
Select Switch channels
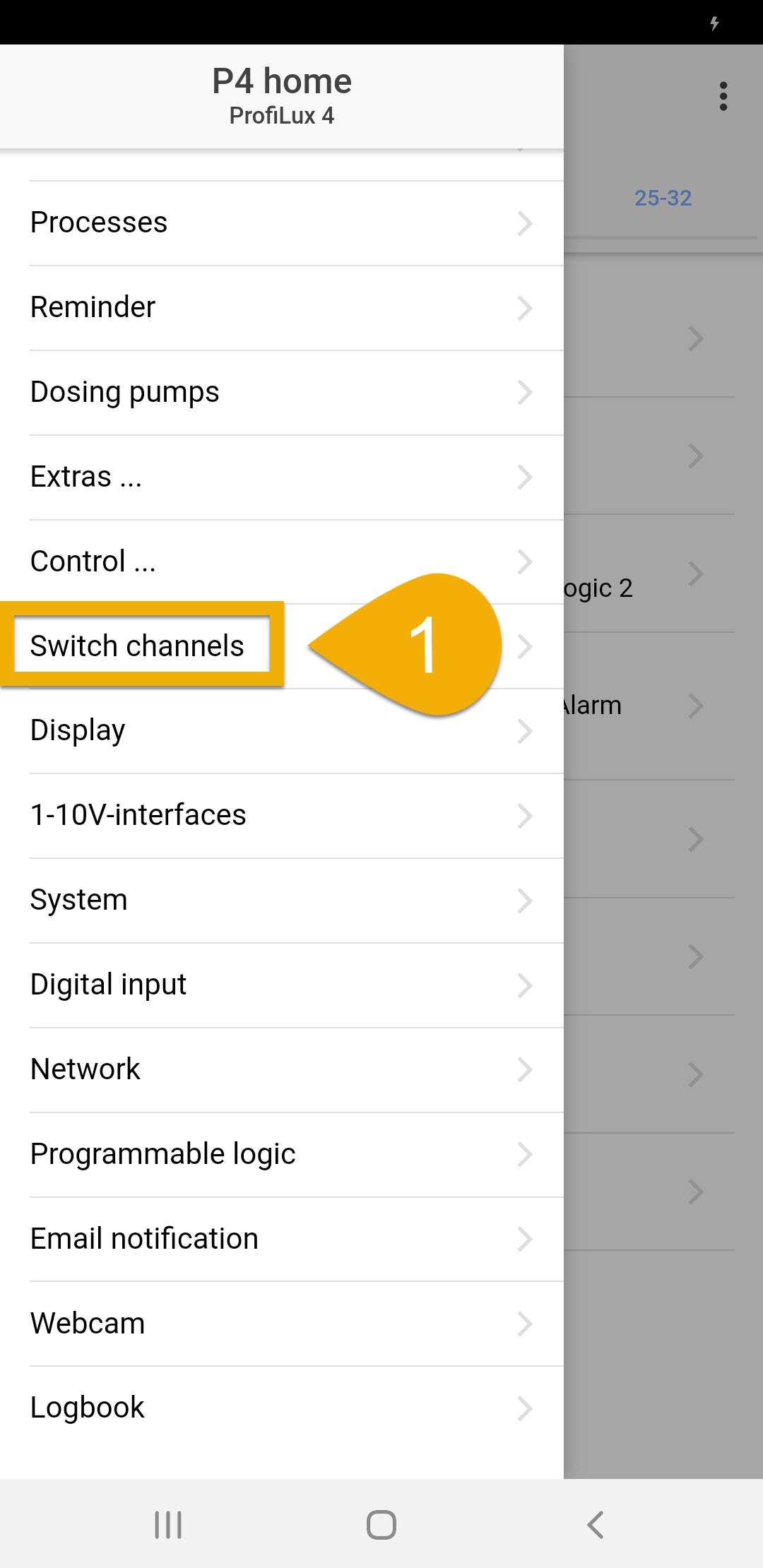click(282, 646)
